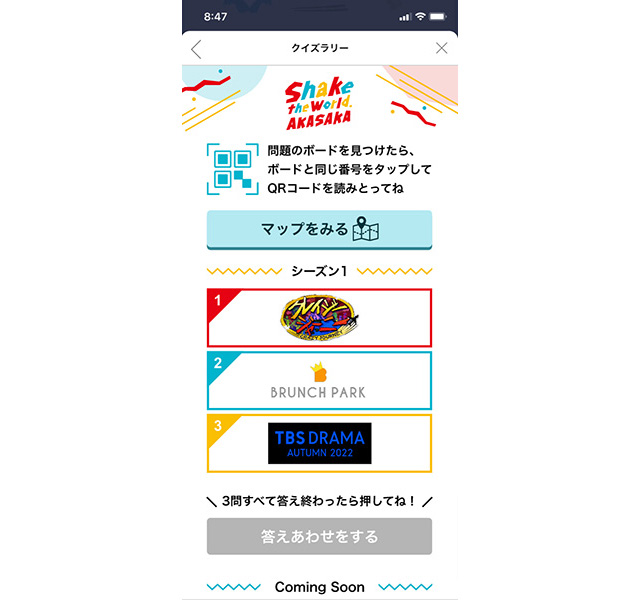Close the quiz rally screen
640x600 pixels.
442,49
